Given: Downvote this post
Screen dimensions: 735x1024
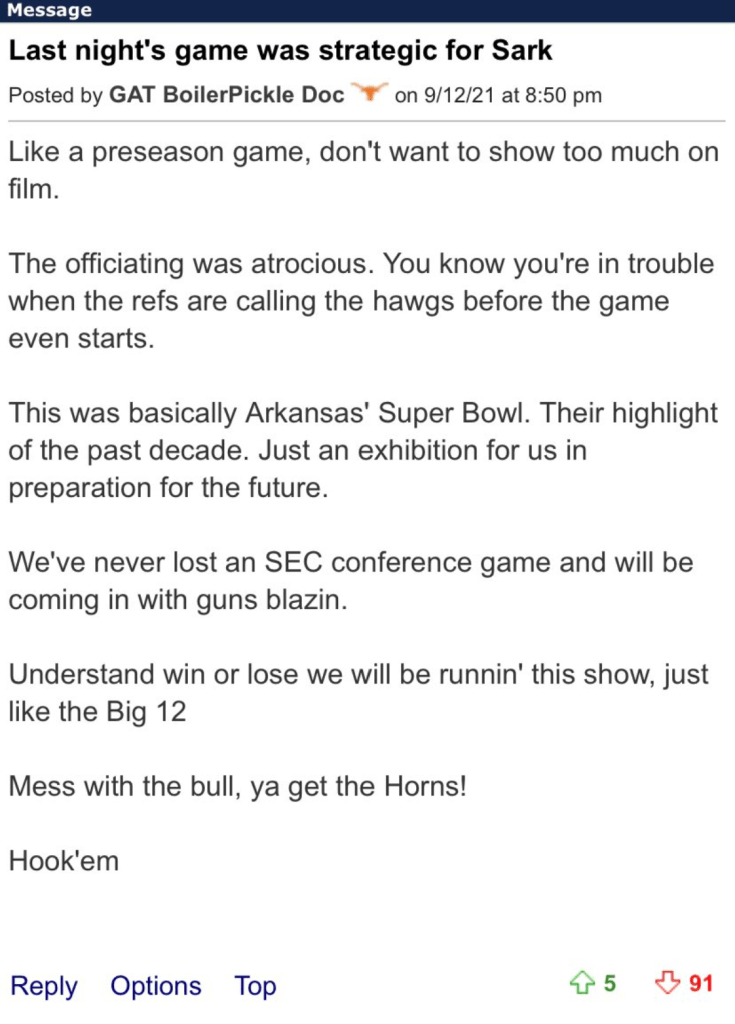Looking at the screenshot, I should tap(667, 984).
